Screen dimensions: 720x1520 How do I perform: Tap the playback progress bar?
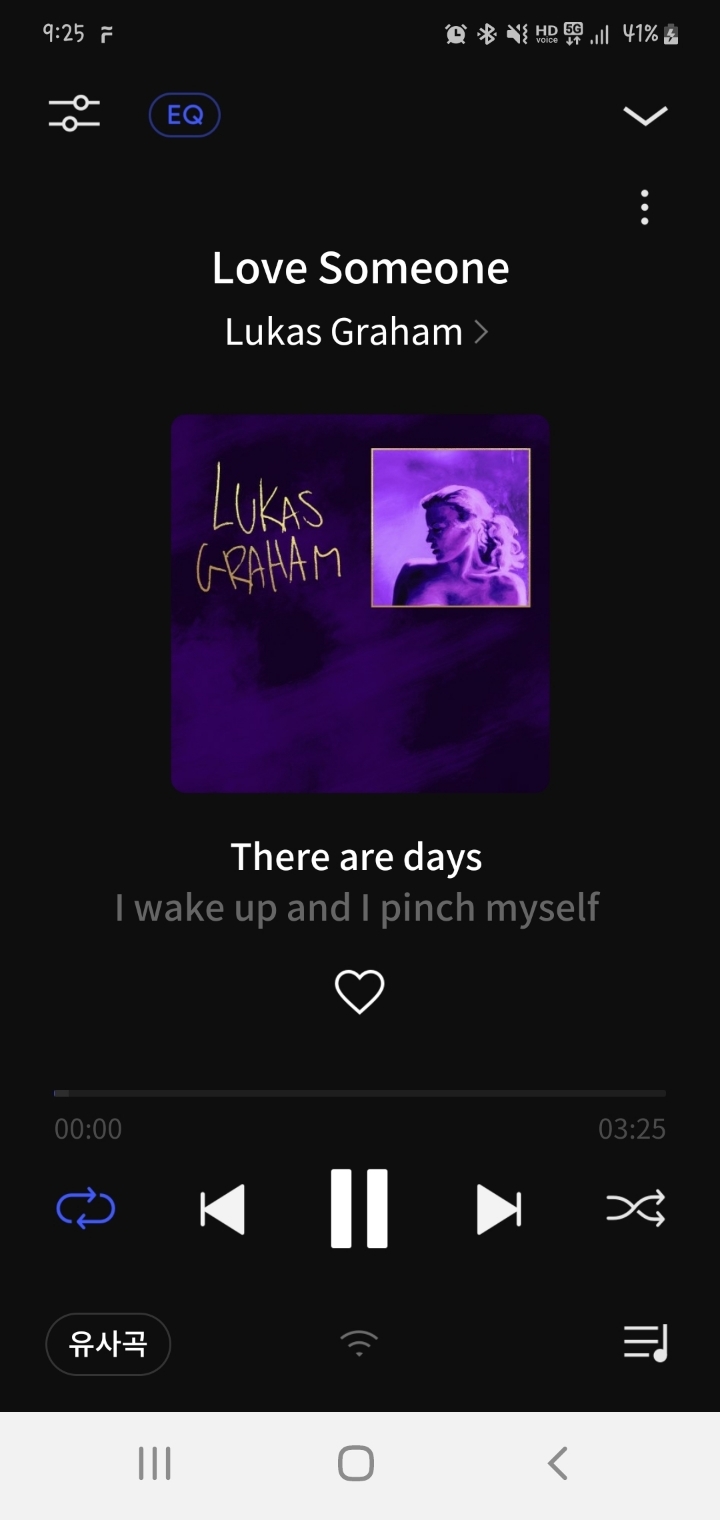point(360,1093)
